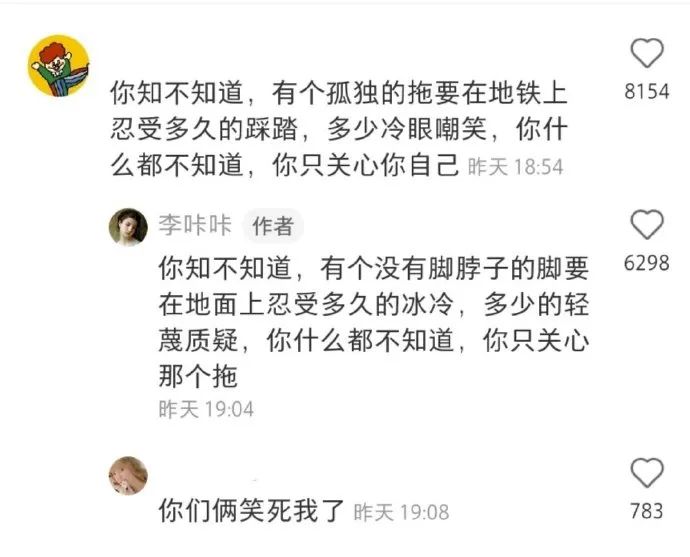Open avatar of the 你们俩笑死我了 commenter
This screenshot has width=690, height=557.
128,475
